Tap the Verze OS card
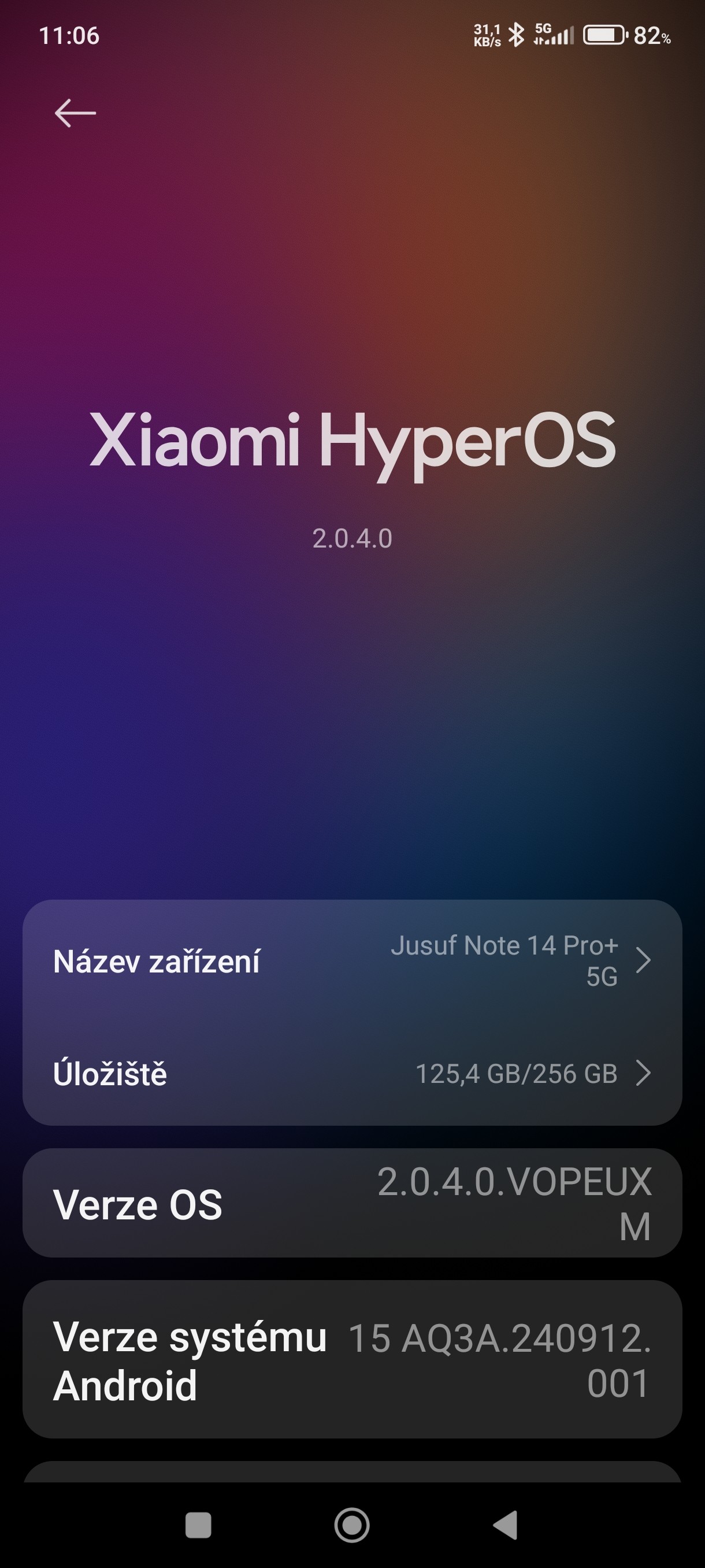 coord(351,1203)
